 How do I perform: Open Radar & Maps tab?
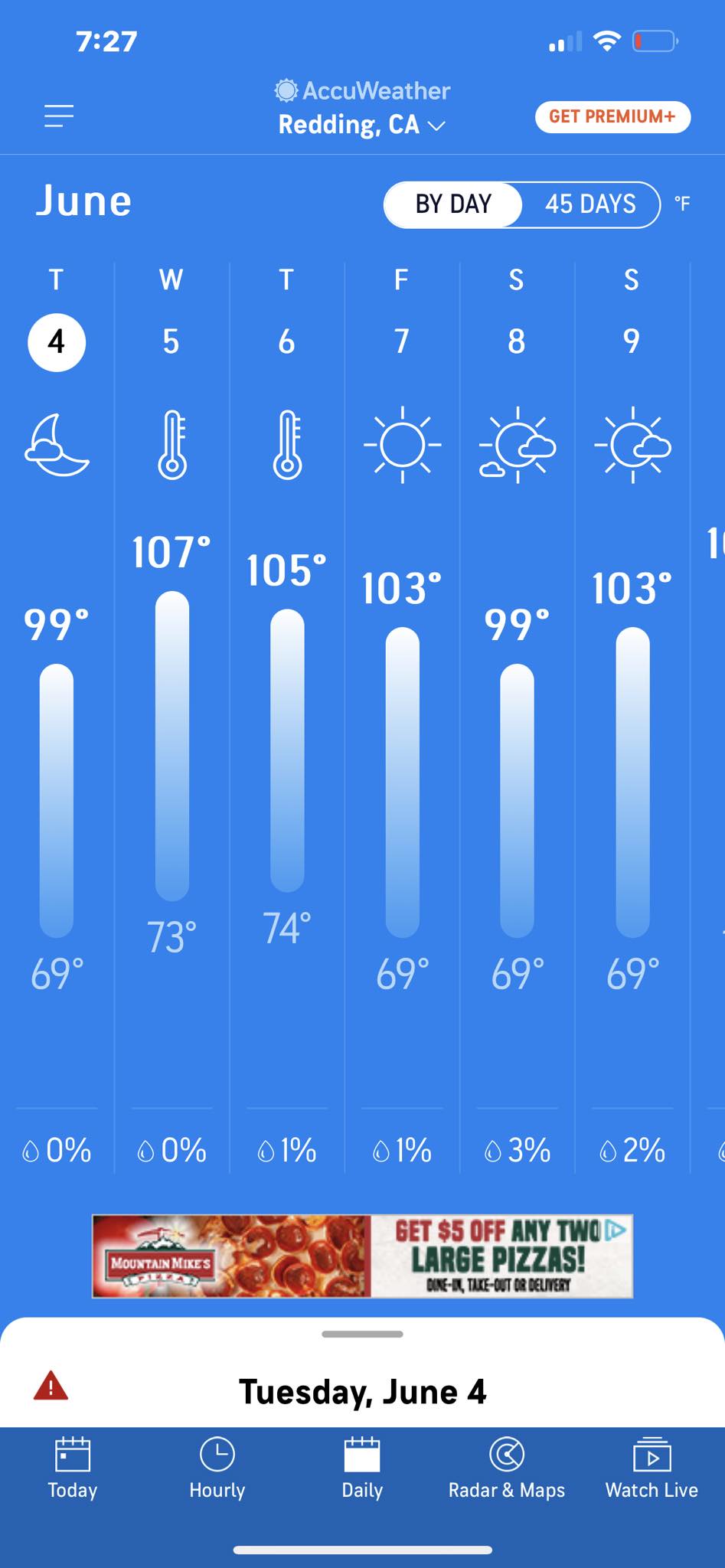click(x=507, y=1468)
